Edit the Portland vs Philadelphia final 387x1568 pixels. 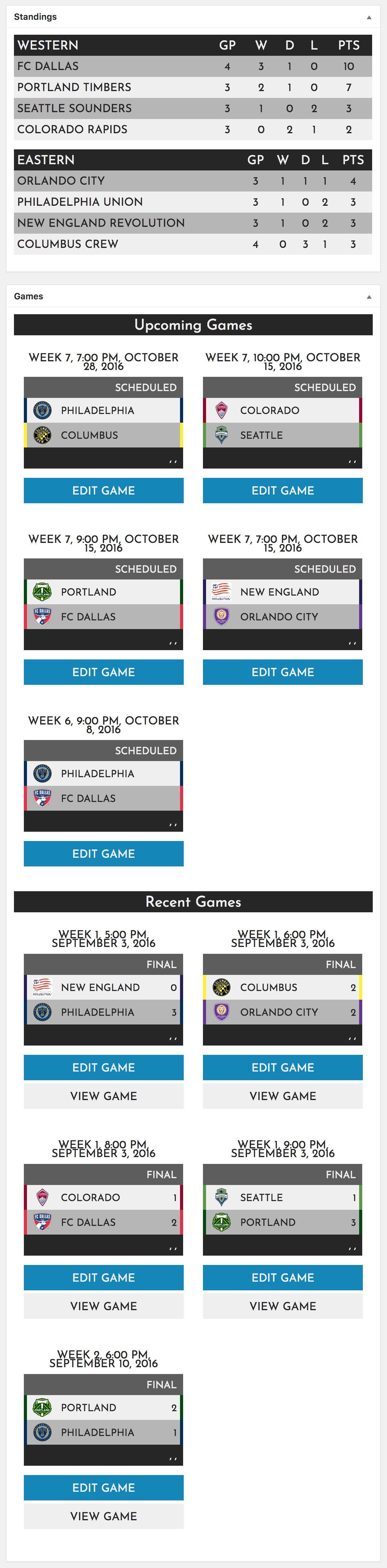(x=103, y=1487)
